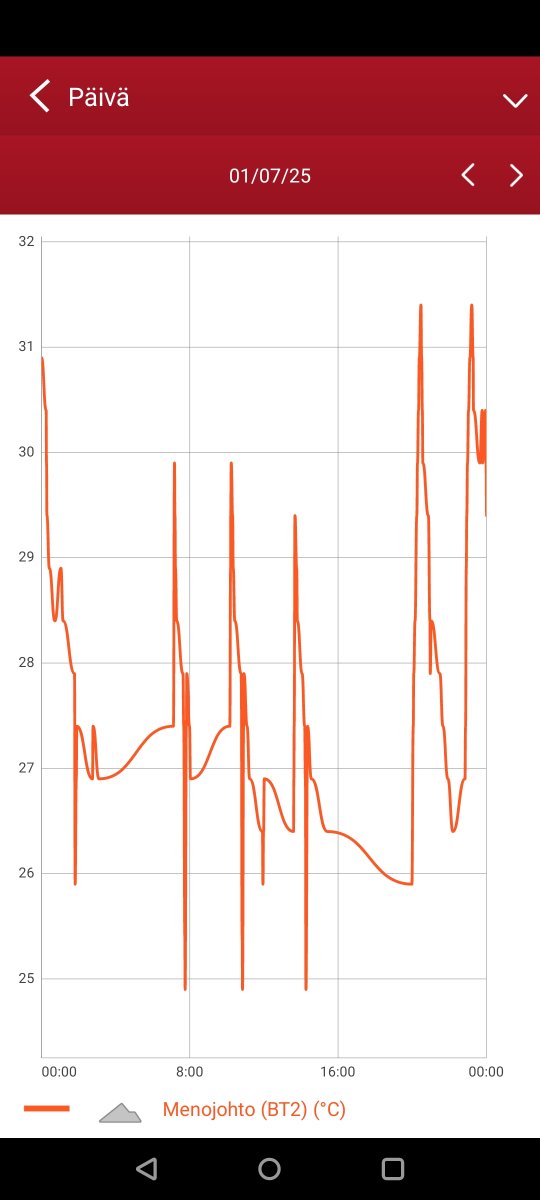
Task: Tap the system home button
Action: point(269,1169)
